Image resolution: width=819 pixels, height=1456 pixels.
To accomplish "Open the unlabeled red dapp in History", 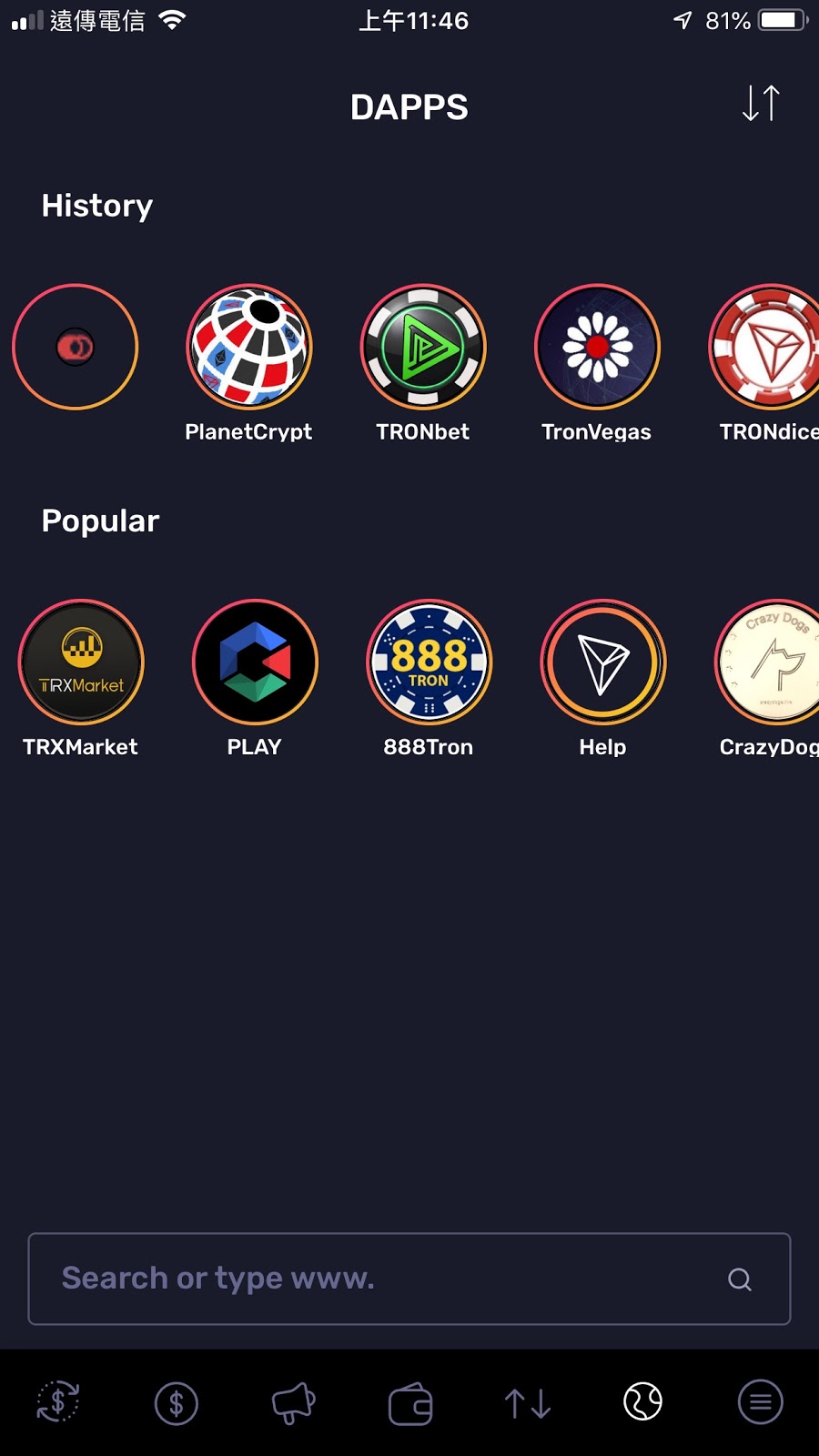I will click(x=76, y=347).
